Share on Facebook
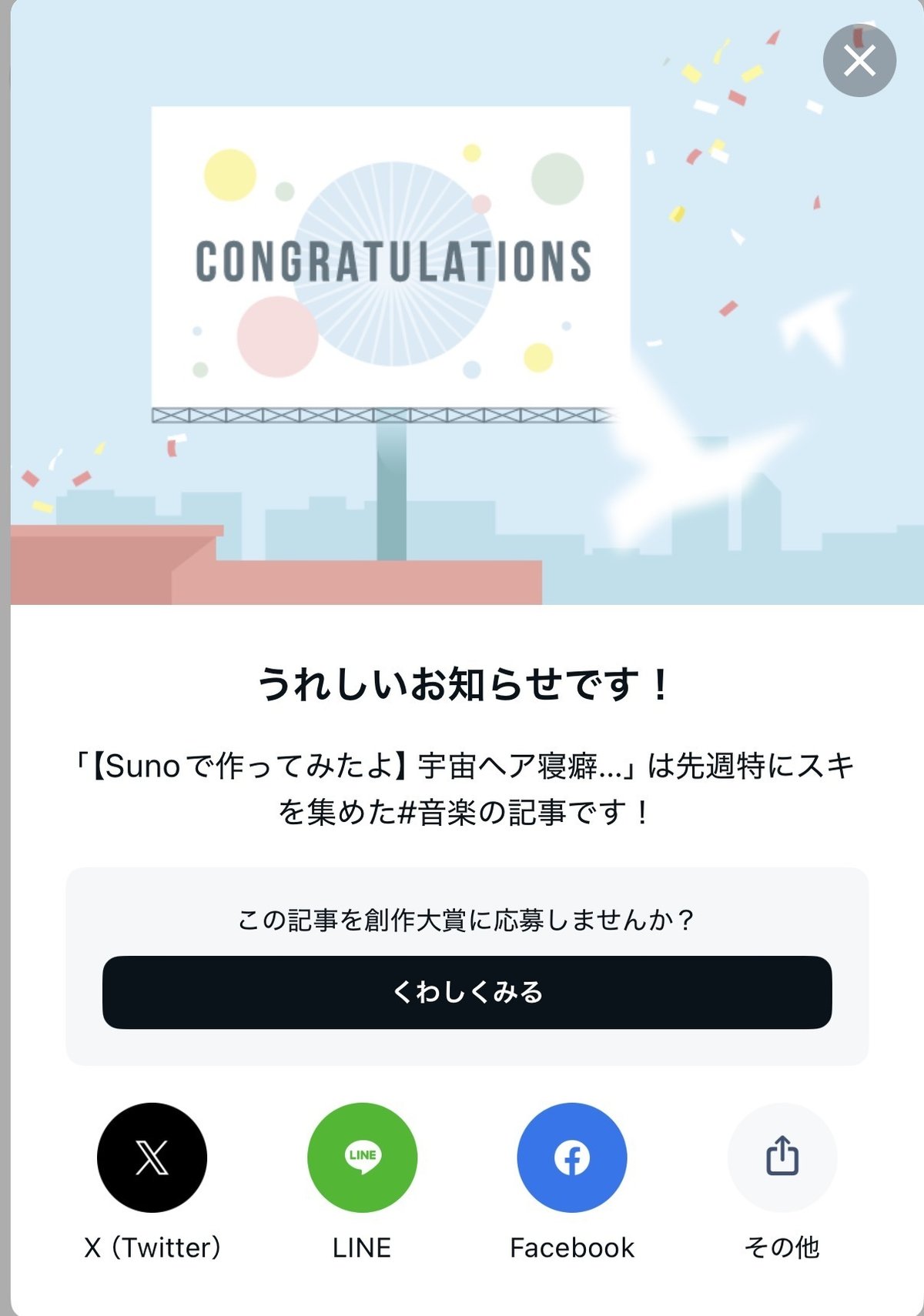This screenshot has height=1316, width=924. click(x=571, y=1157)
